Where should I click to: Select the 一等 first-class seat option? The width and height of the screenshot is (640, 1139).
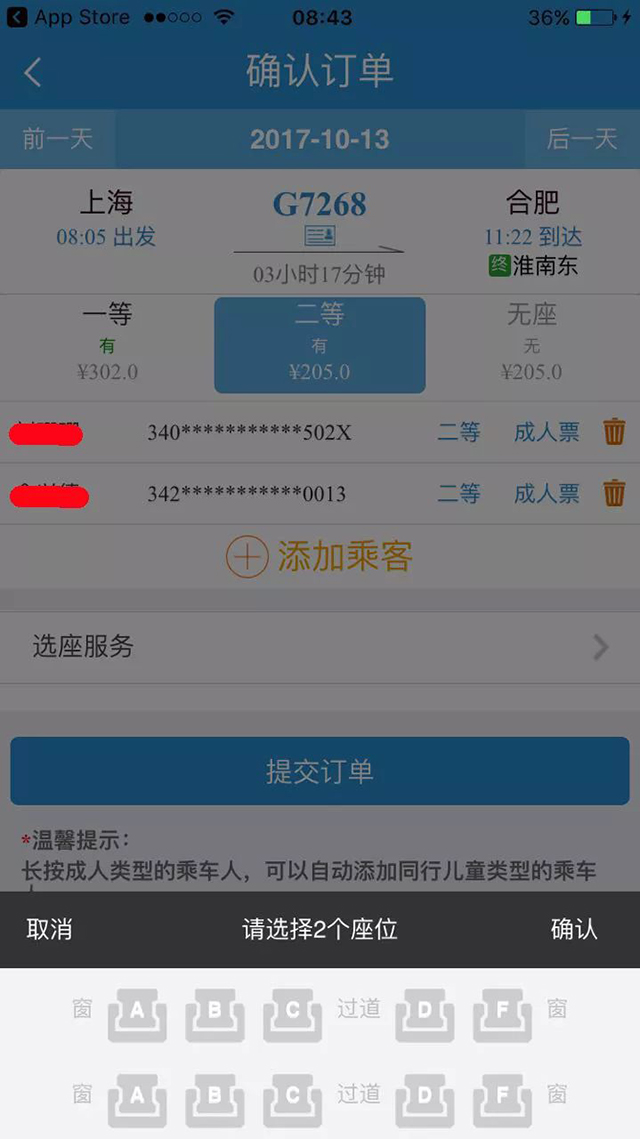pyautogui.click(x=107, y=343)
